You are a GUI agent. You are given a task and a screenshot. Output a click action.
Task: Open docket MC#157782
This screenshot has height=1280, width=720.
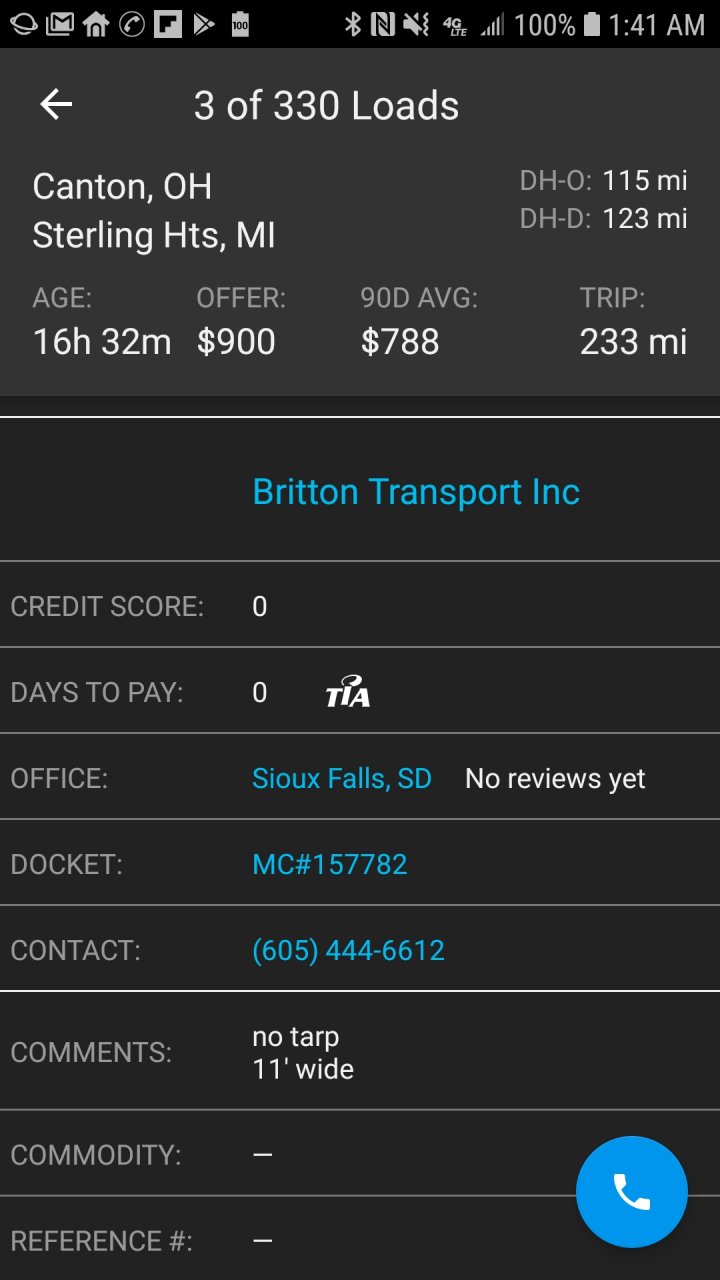pos(329,864)
